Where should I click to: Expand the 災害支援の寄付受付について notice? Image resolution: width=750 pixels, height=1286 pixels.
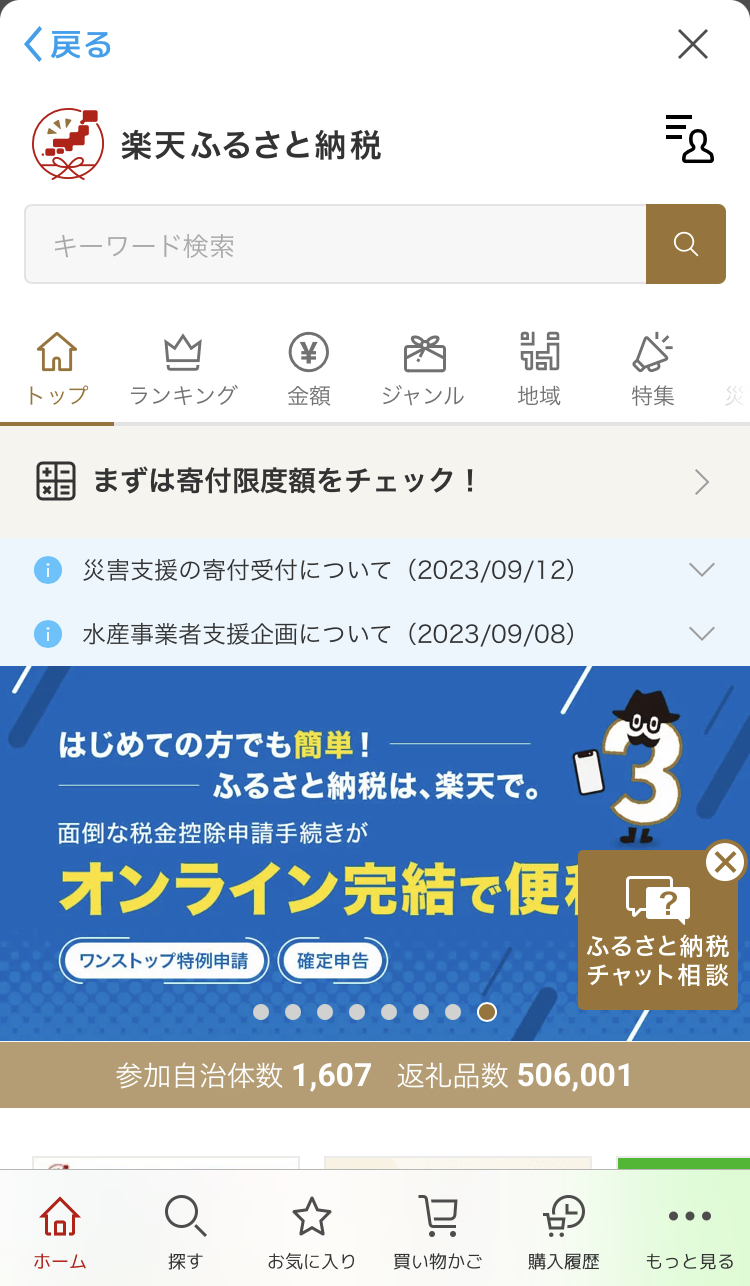tap(374, 570)
